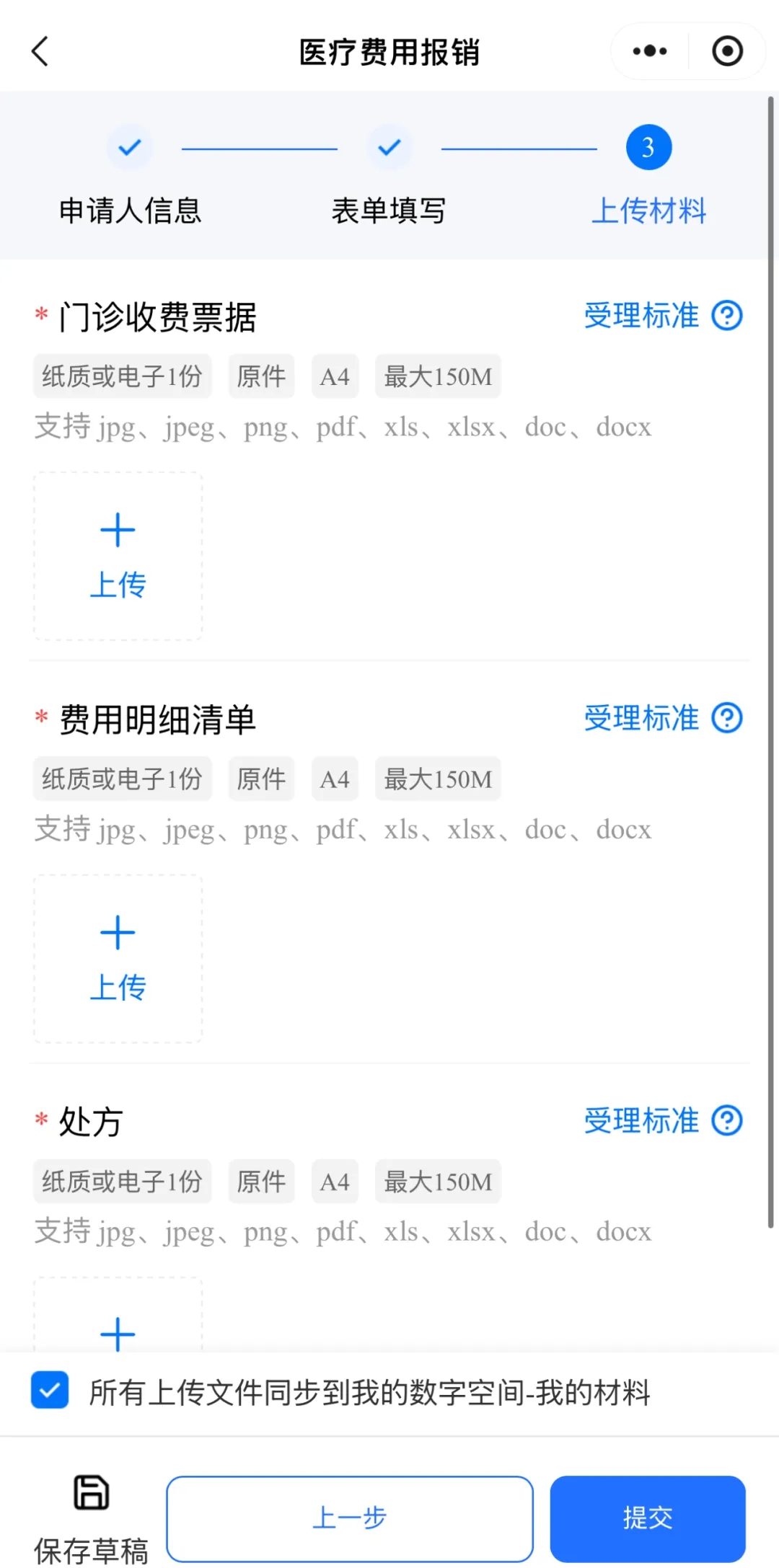Add an upload for 处方
Image resolution: width=779 pixels, height=1568 pixels.
(x=118, y=1316)
